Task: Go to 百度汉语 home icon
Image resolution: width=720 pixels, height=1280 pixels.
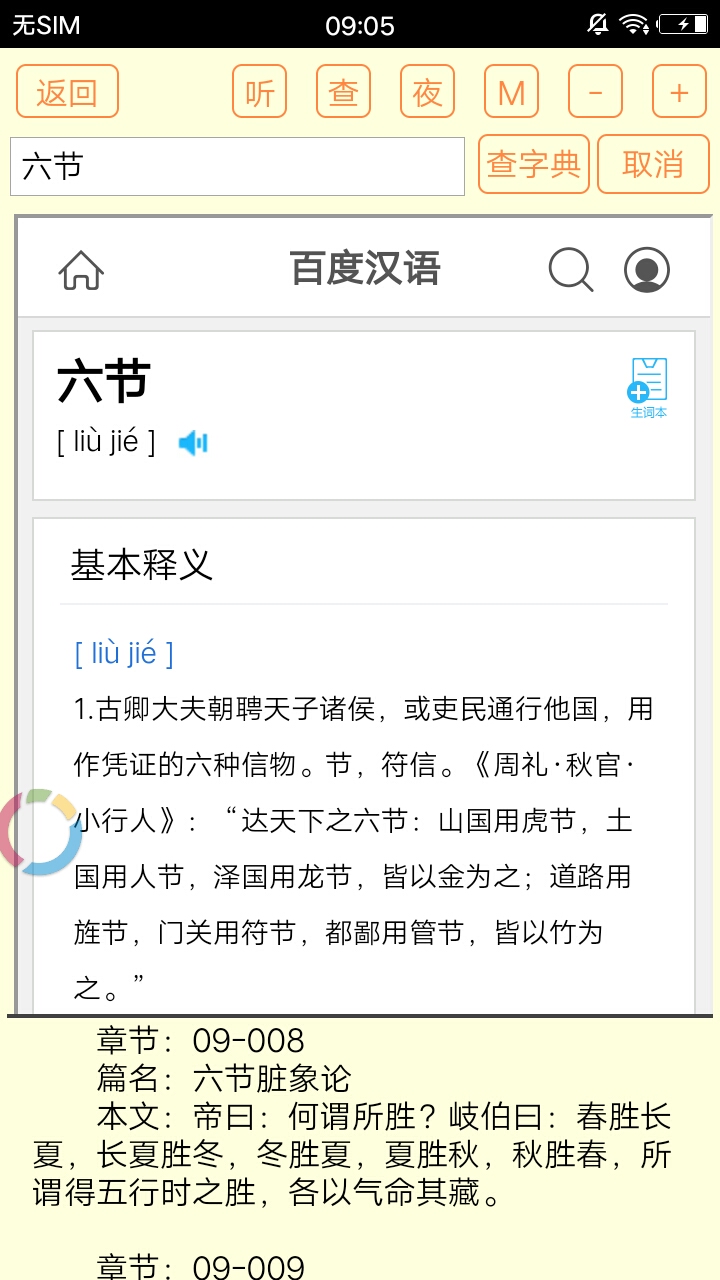Action: (81, 269)
